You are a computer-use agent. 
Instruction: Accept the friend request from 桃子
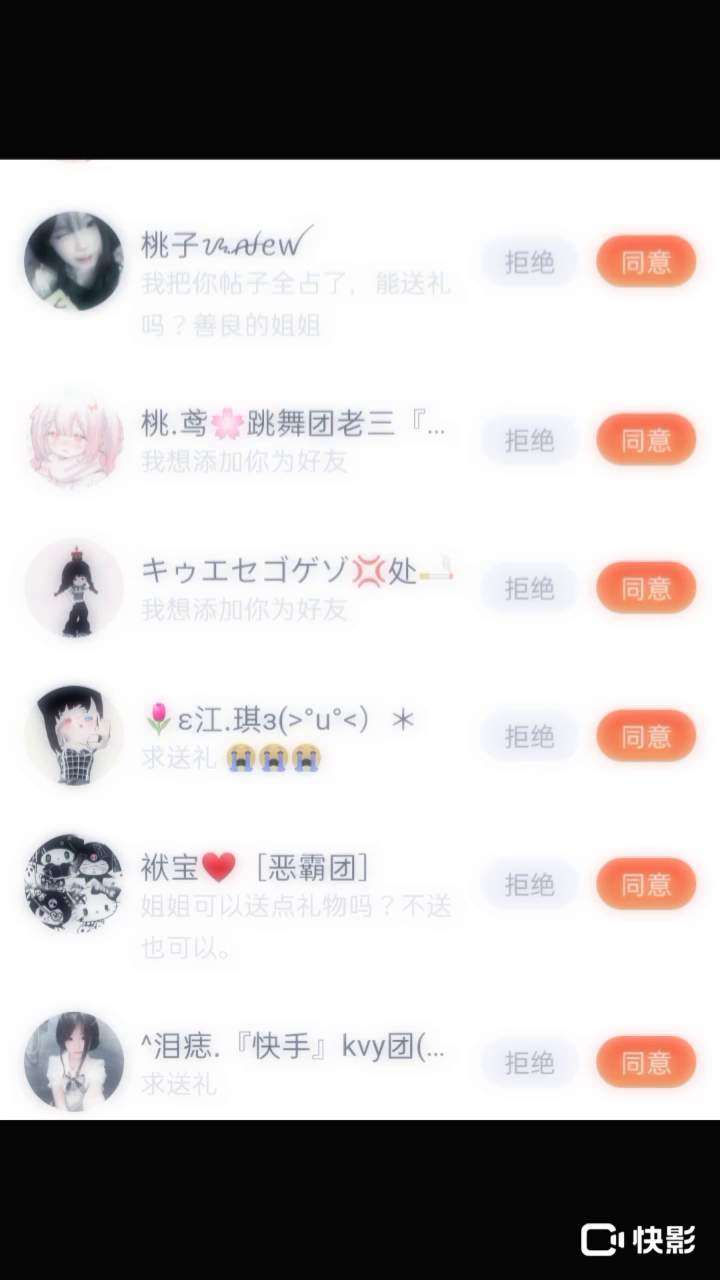coord(646,262)
